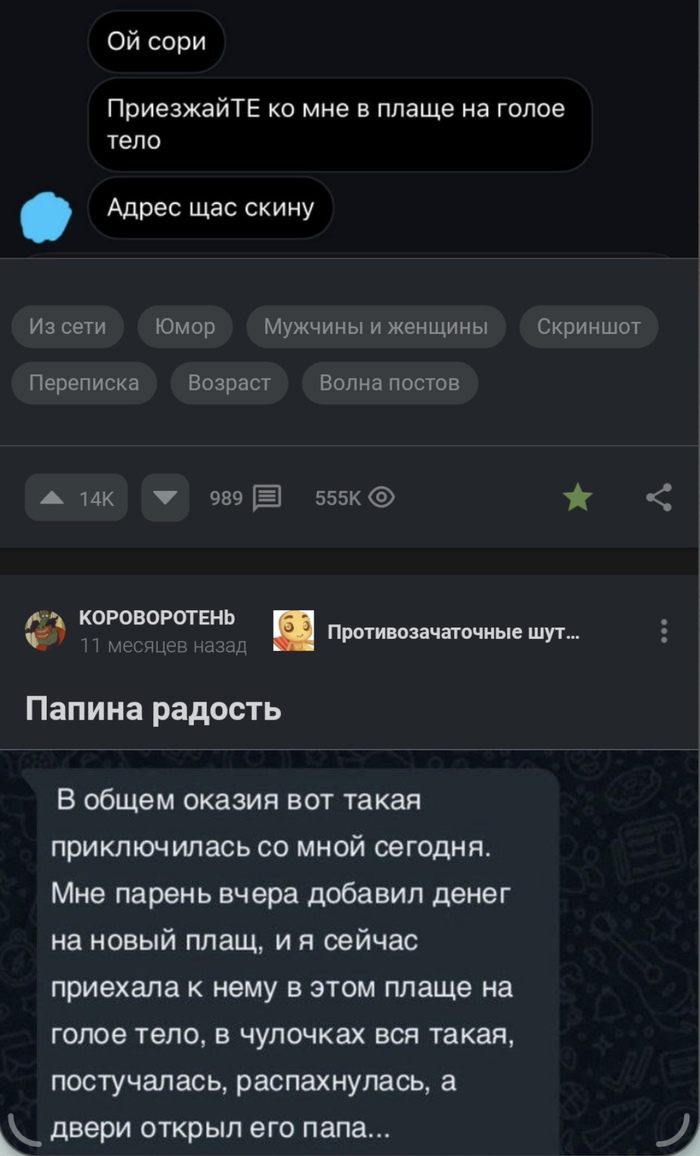Open the «Волна постов» tag
Viewport: 700px width, 1156px height.
tap(389, 383)
